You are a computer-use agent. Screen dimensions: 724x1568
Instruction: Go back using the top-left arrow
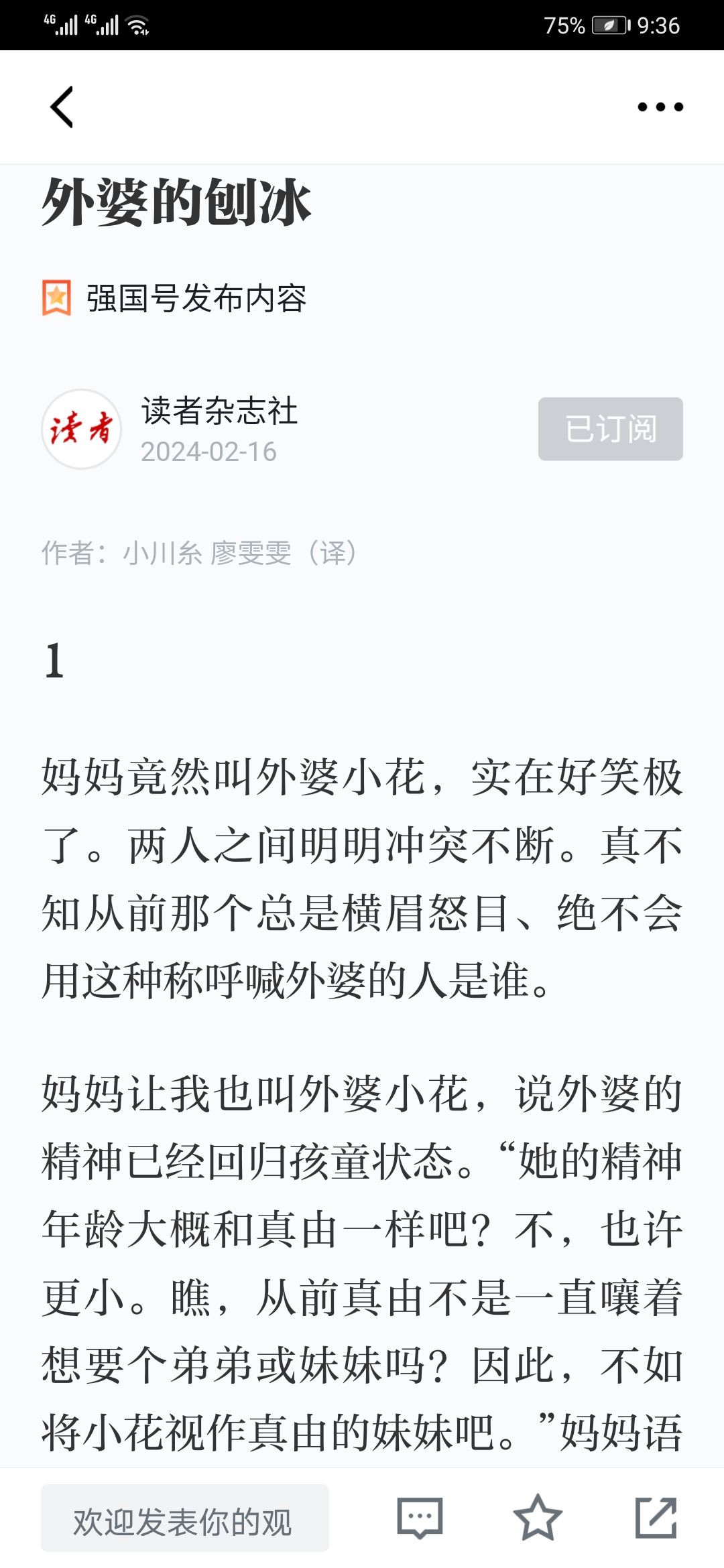tap(62, 107)
